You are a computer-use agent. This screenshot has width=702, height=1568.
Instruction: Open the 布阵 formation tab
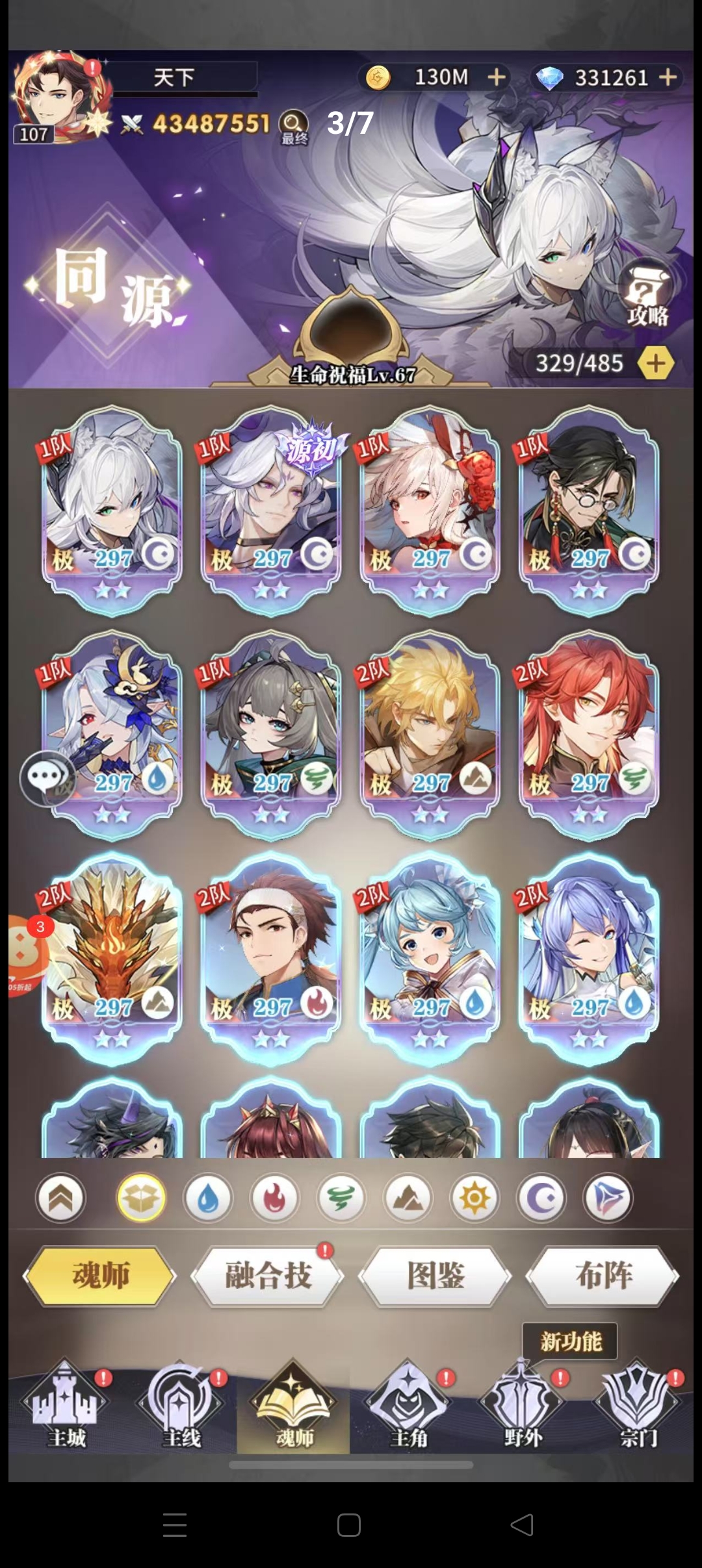[x=603, y=1276]
